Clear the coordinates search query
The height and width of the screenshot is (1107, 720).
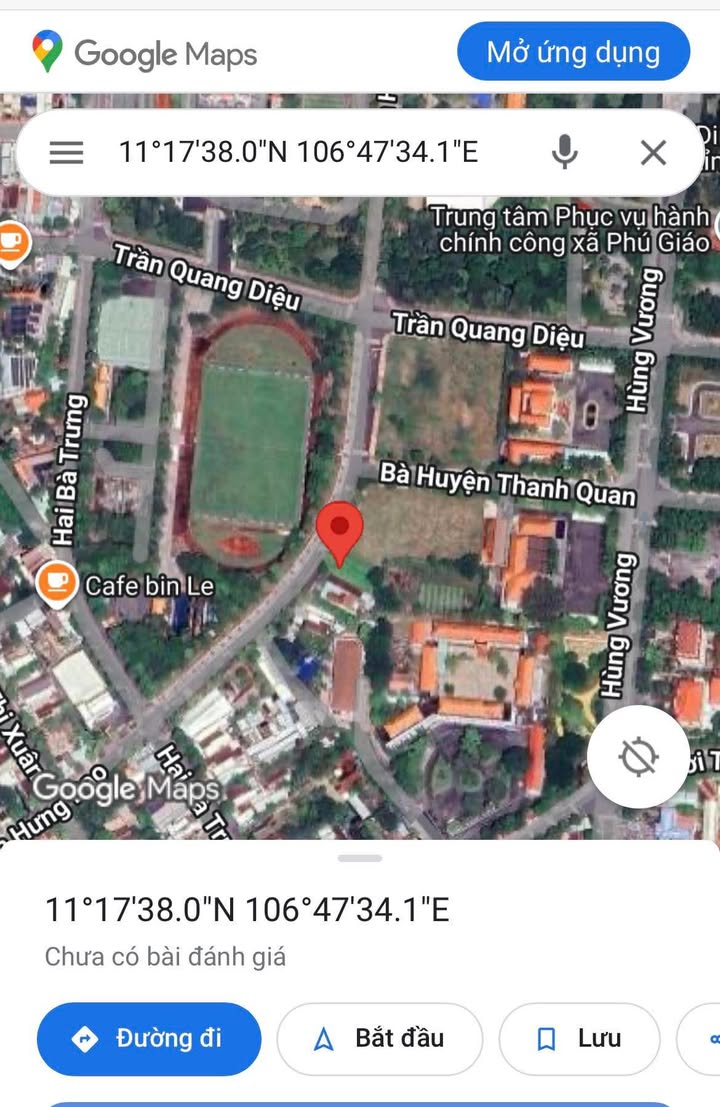click(x=653, y=152)
